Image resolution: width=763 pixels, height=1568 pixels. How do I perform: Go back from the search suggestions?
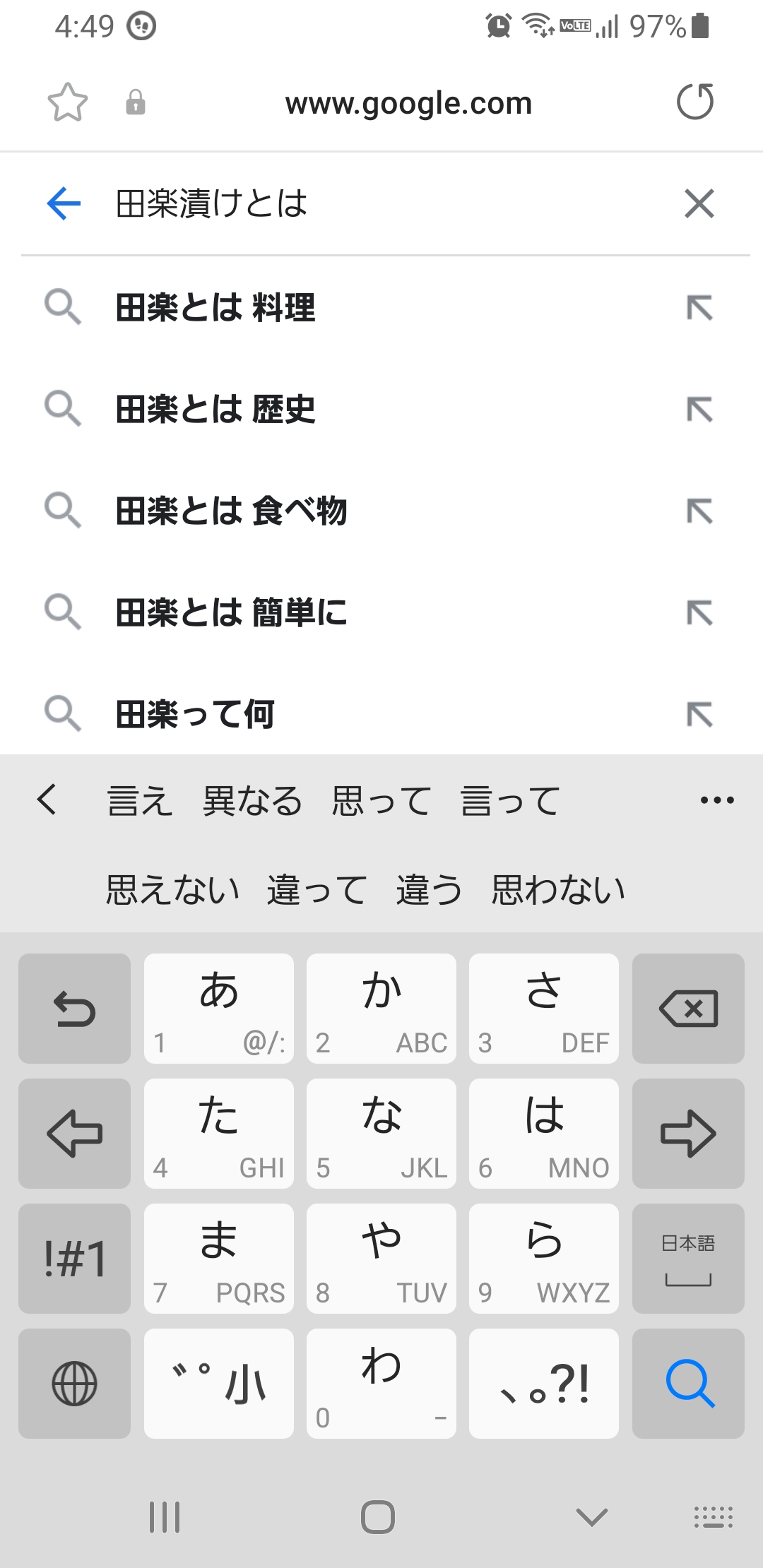click(x=64, y=203)
